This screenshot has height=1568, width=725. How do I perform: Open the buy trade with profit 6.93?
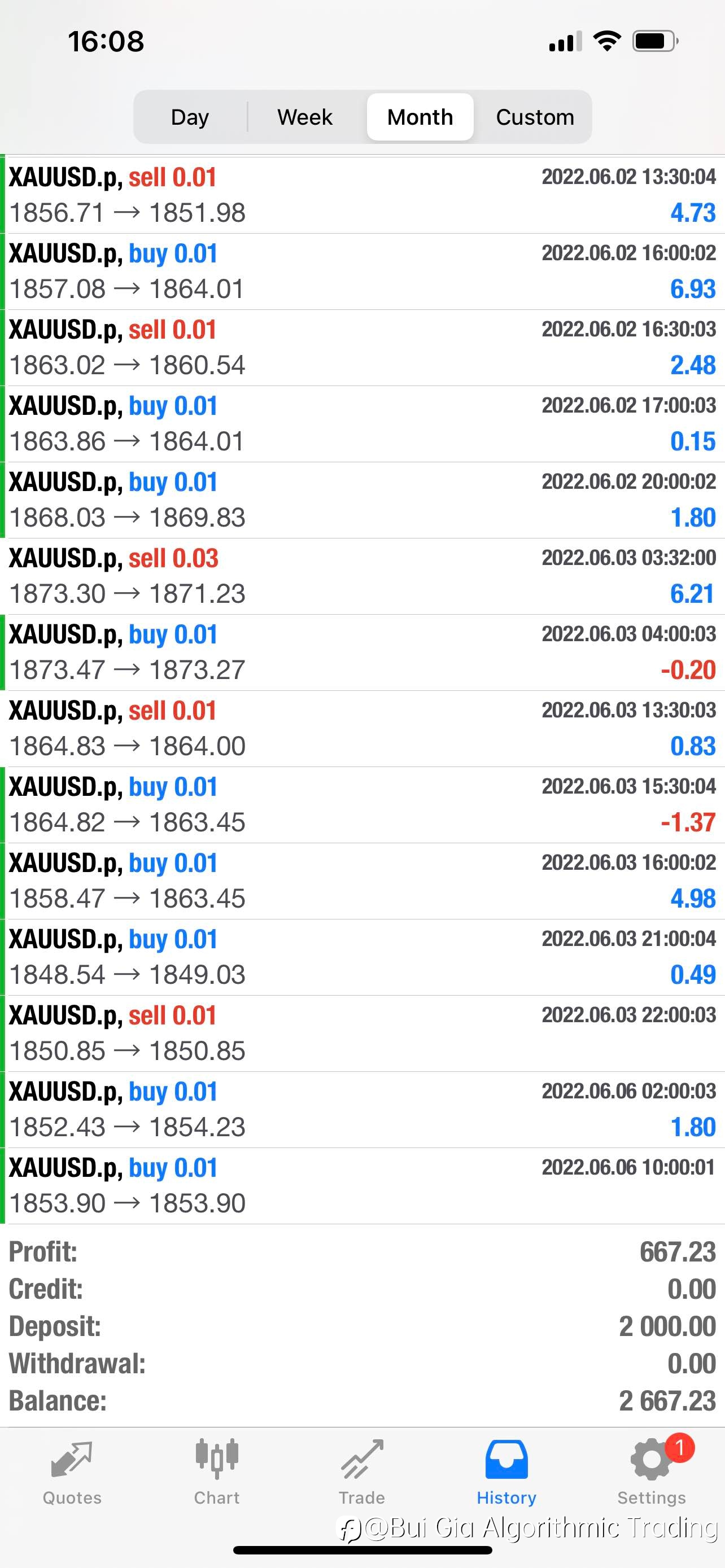click(x=362, y=271)
